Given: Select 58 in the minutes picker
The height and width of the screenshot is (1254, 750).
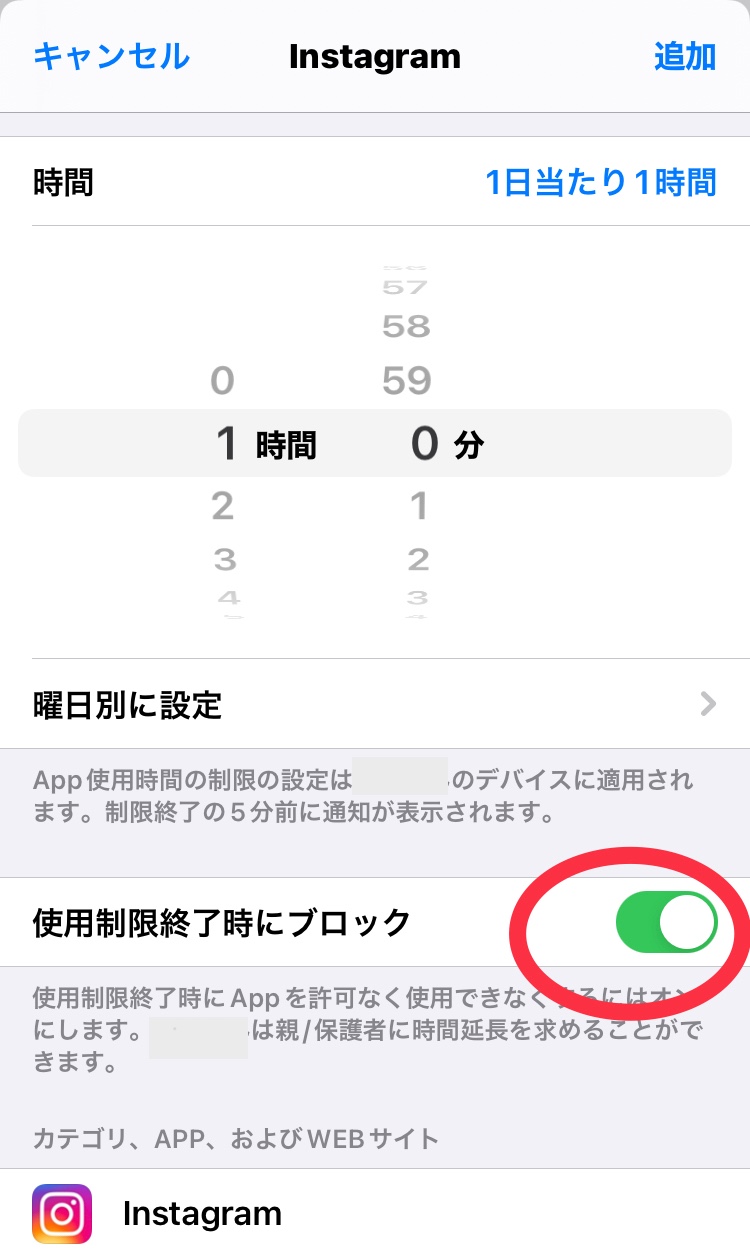Looking at the screenshot, I should (x=406, y=326).
